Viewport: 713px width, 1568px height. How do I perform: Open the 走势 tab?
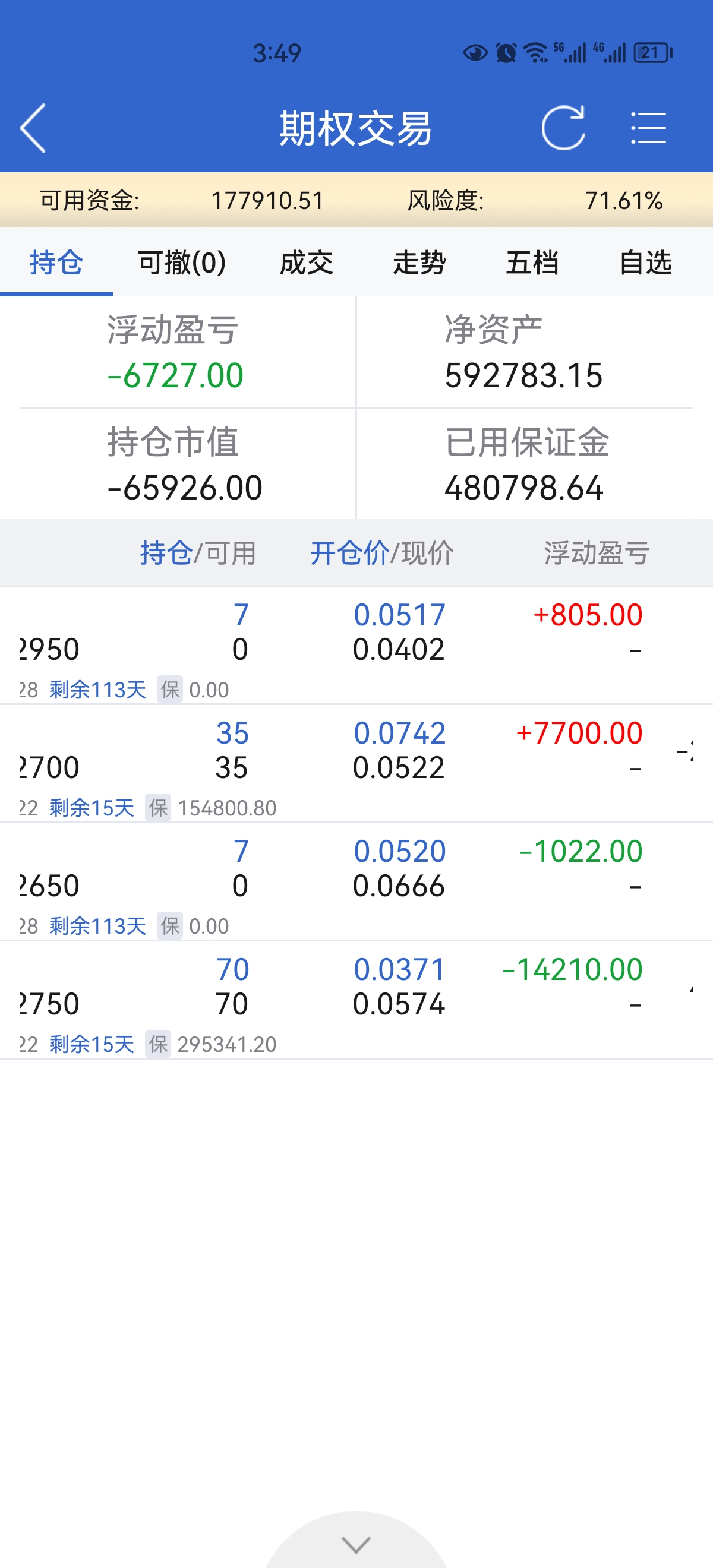click(x=419, y=263)
